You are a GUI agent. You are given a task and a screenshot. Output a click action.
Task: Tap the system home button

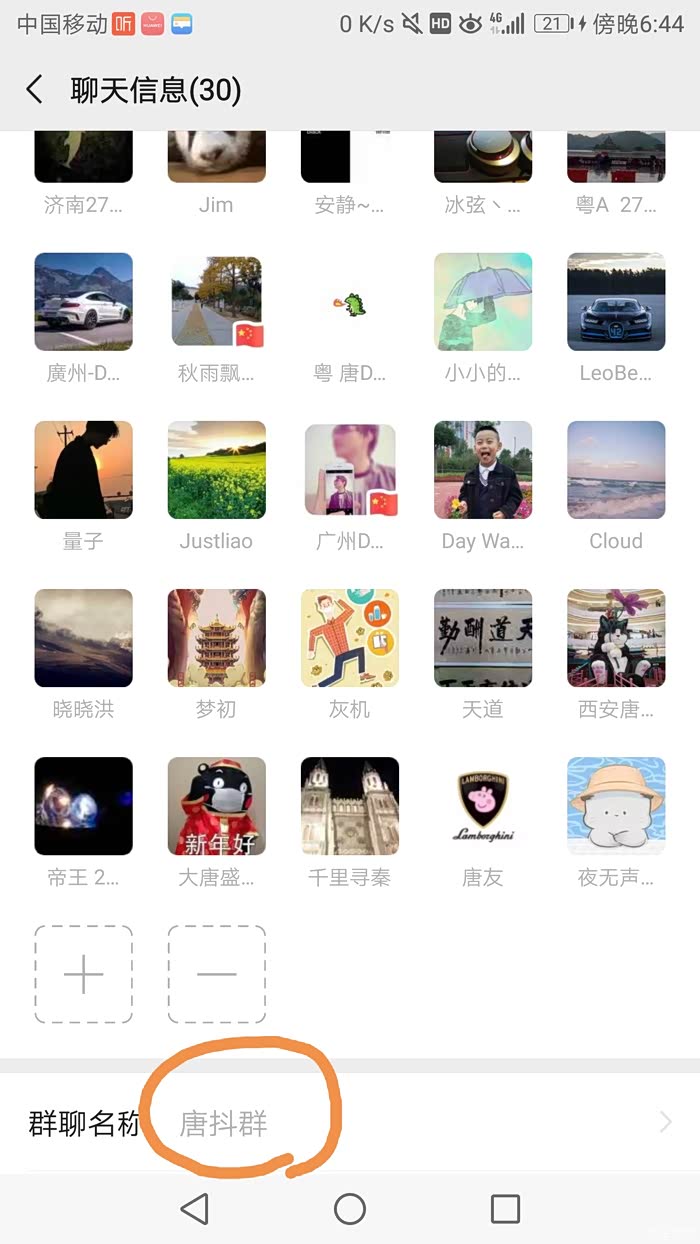tap(350, 1209)
